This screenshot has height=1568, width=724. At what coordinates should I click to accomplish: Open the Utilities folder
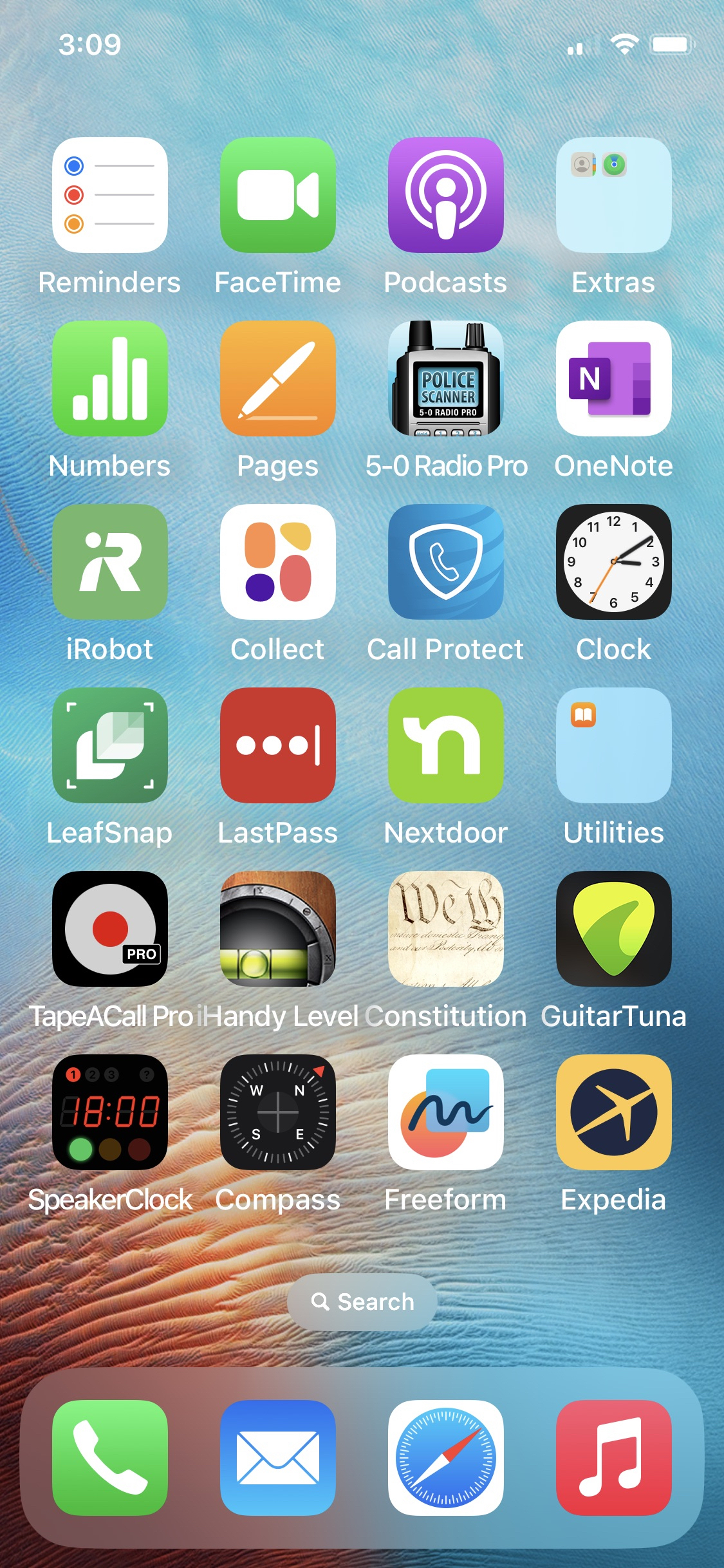tap(614, 745)
